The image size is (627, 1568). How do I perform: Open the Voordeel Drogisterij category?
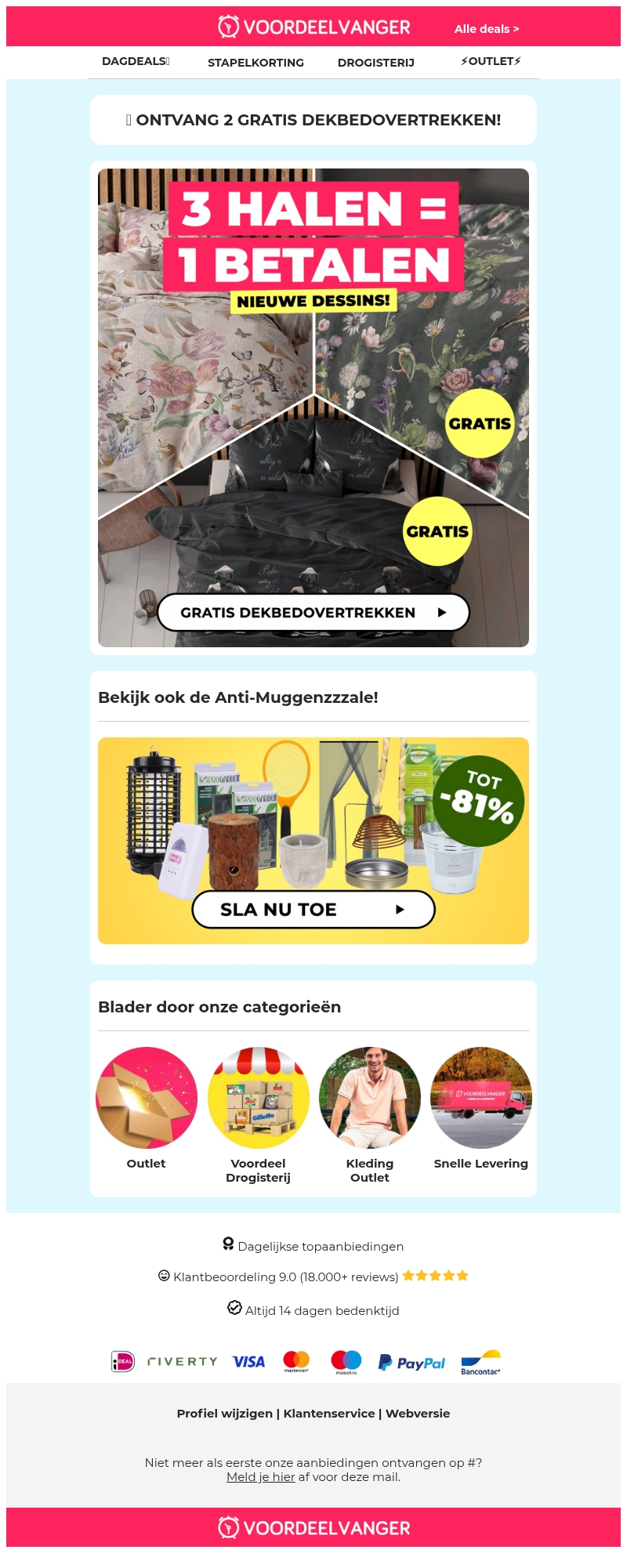[258, 1098]
